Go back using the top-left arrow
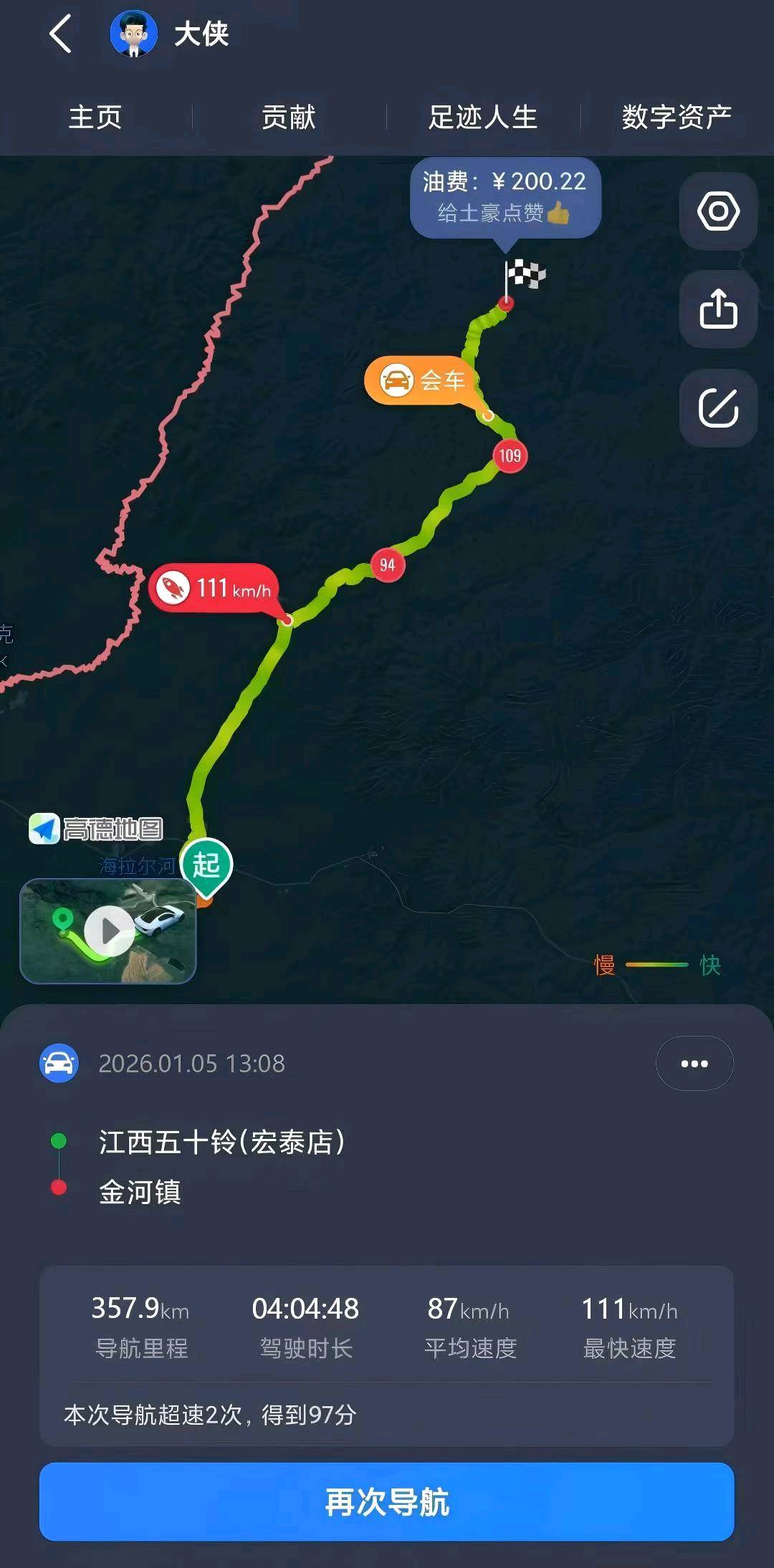The image size is (774, 1568). [x=60, y=34]
